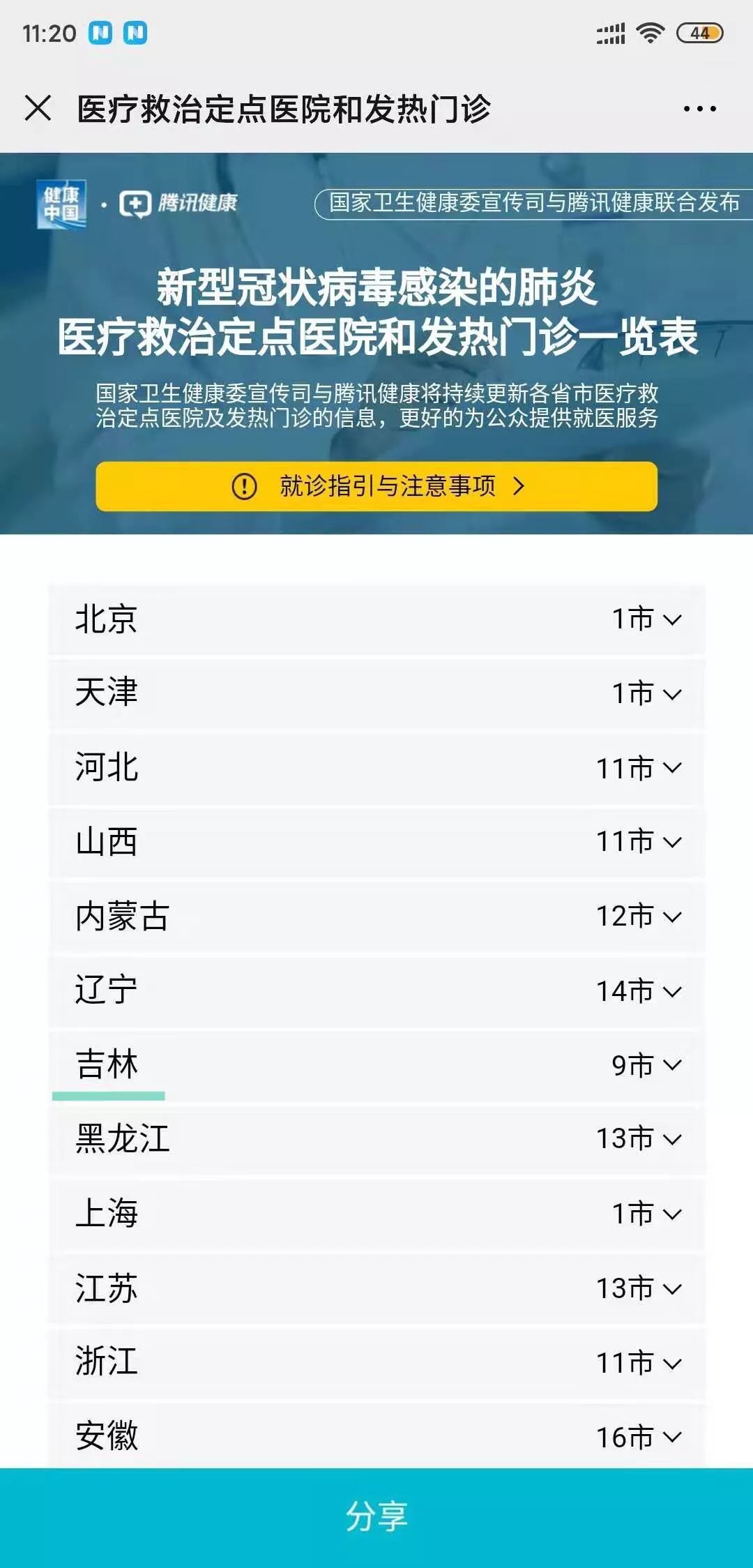Expand 内蒙古 to show 12 cities
The width and height of the screenshot is (753, 1568).
point(639,917)
